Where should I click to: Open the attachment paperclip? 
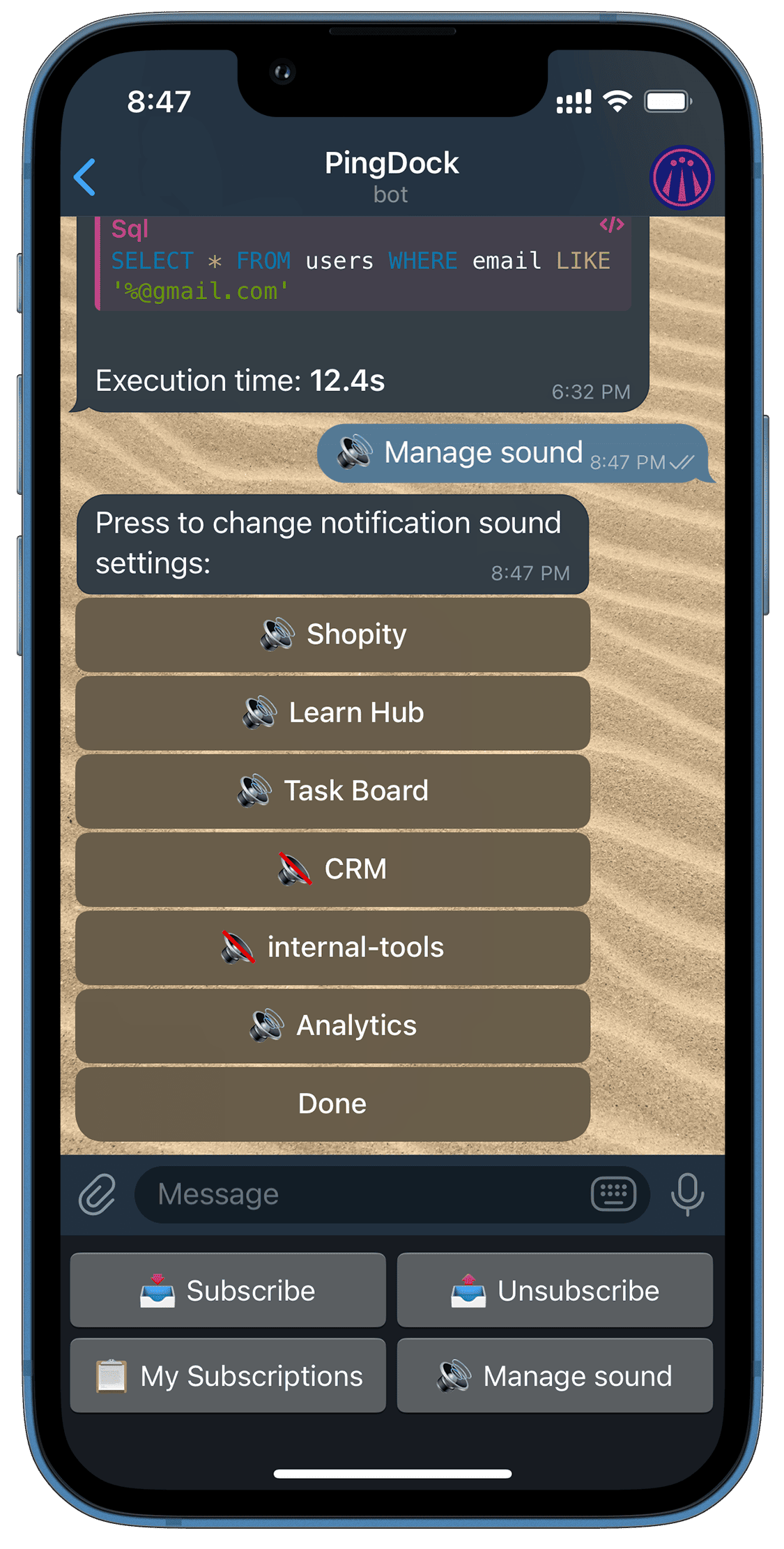[97, 1194]
